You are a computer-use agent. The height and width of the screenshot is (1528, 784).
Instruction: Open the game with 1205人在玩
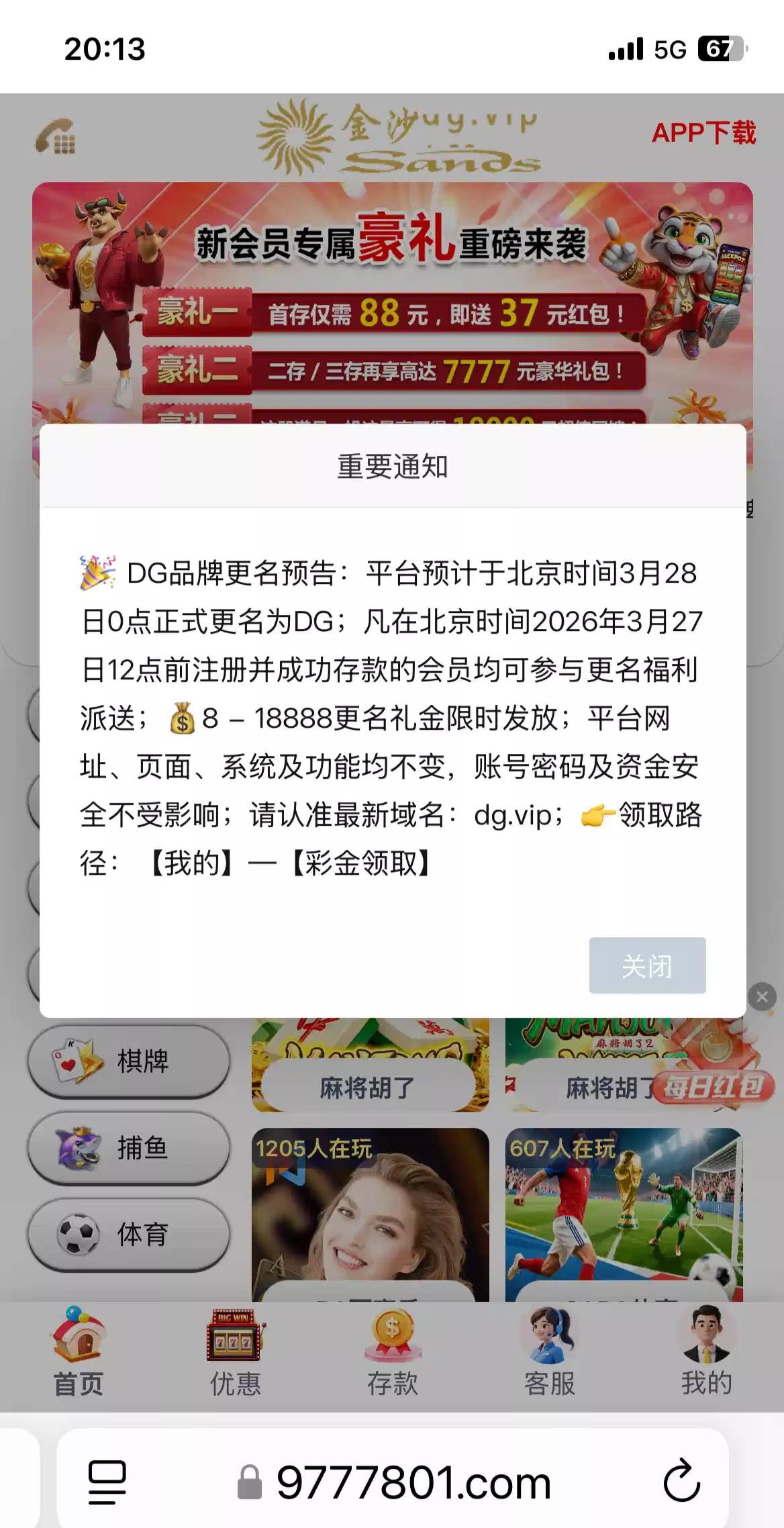click(370, 1215)
